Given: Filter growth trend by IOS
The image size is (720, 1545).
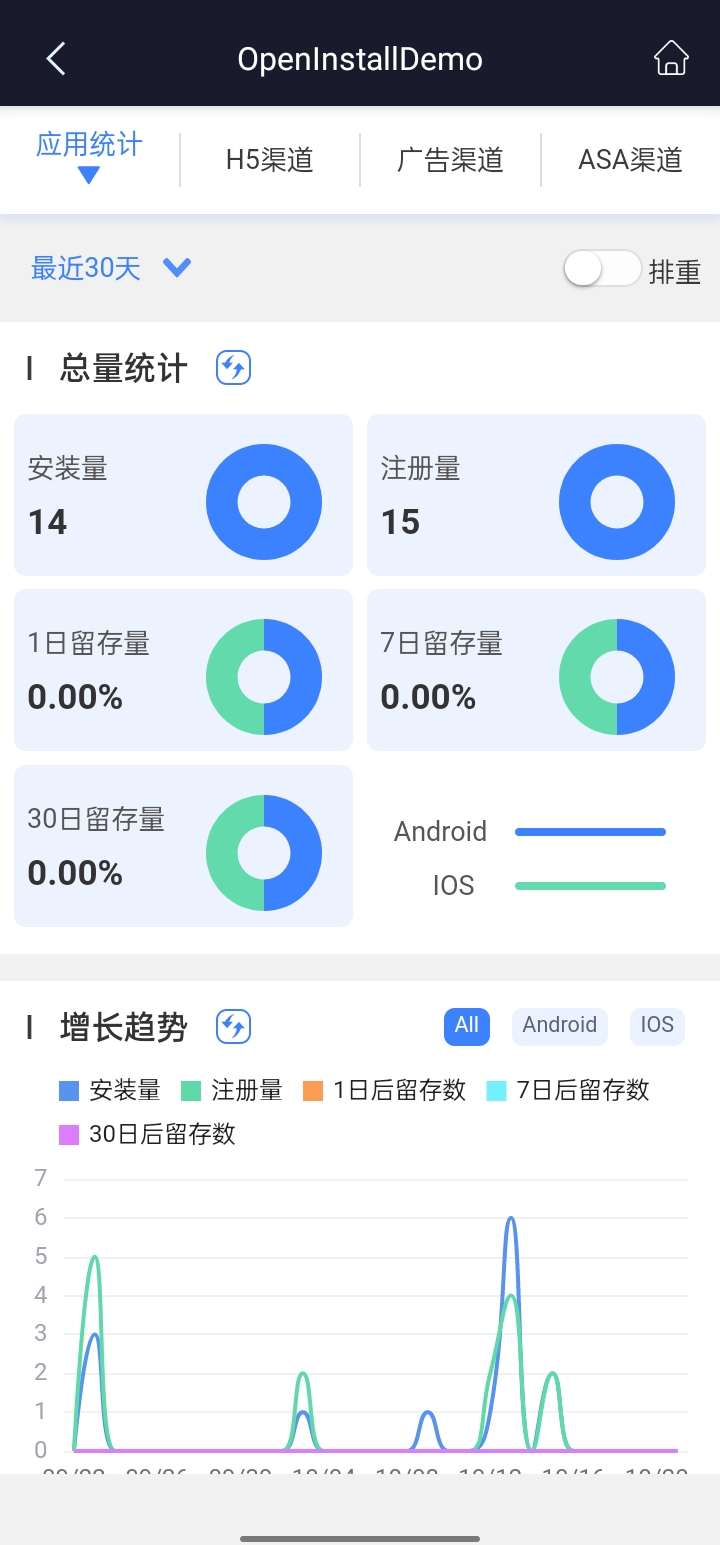Looking at the screenshot, I should pyautogui.click(x=657, y=1025).
